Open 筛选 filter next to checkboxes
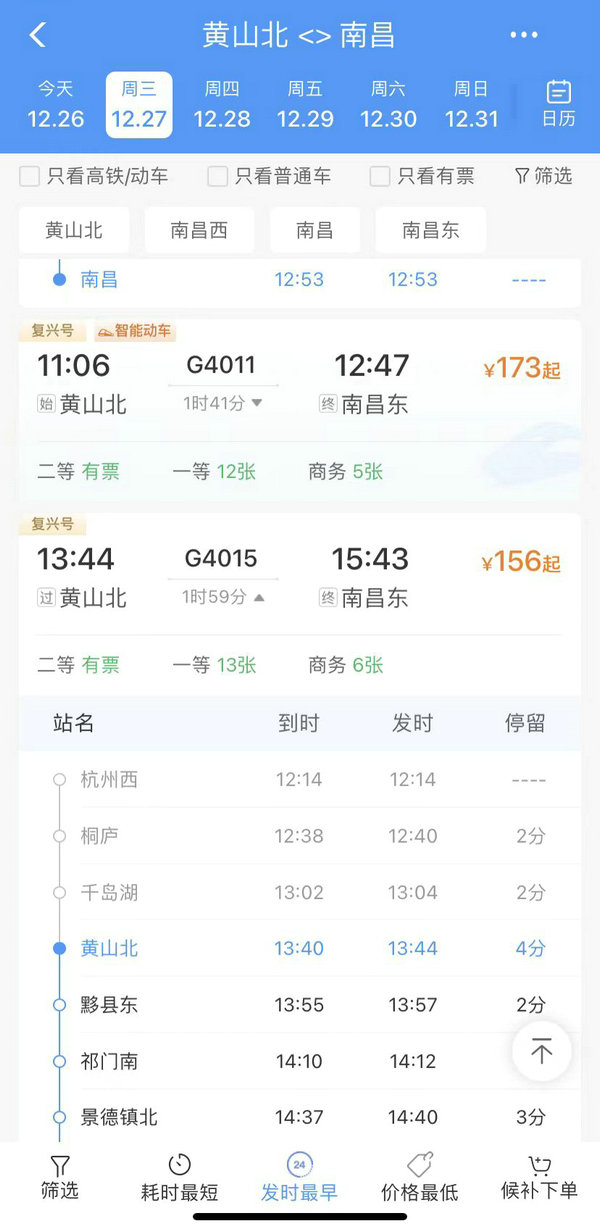600x1232 pixels. pos(544,177)
